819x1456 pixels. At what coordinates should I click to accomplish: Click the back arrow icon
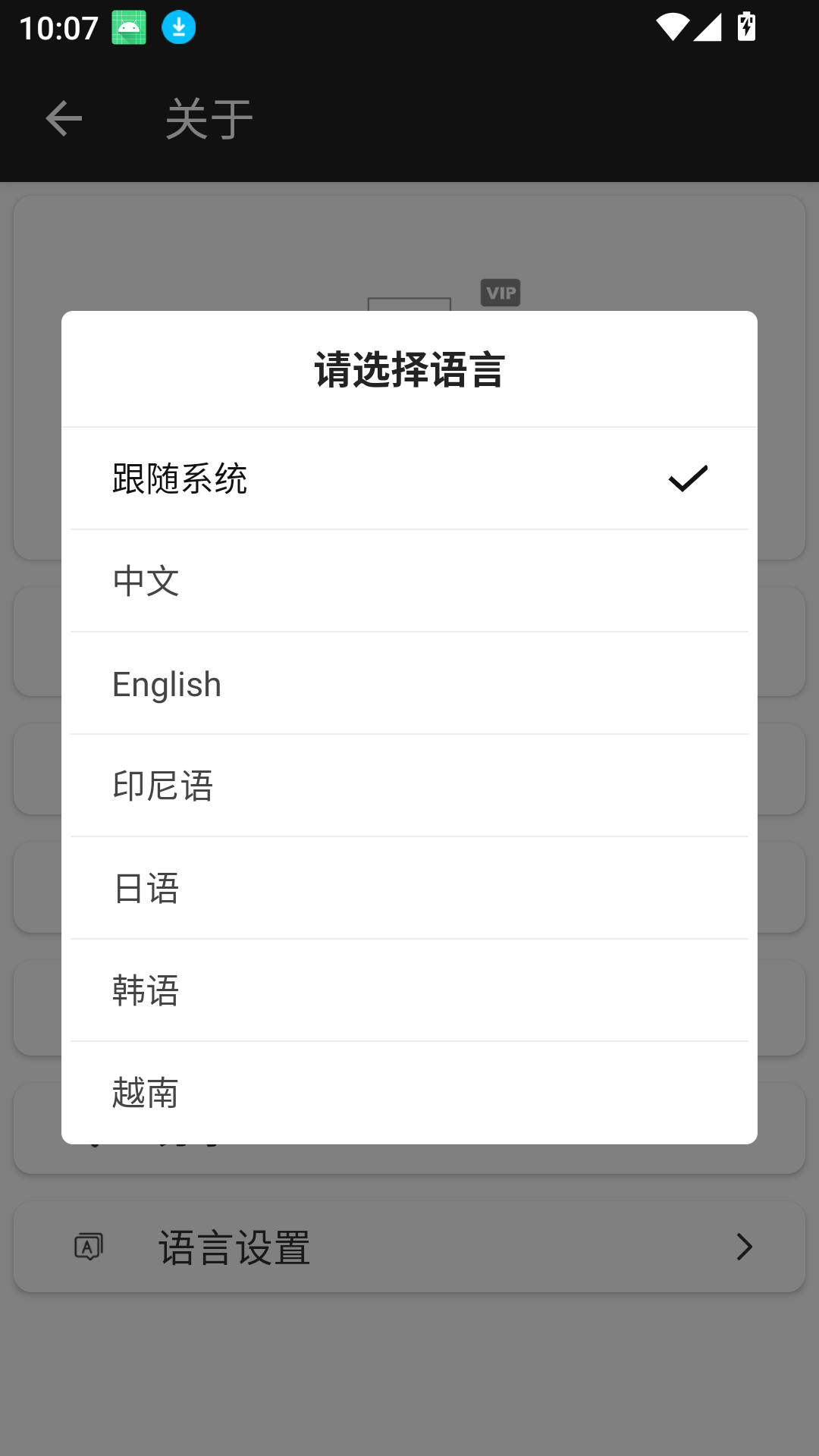(x=62, y=118)
